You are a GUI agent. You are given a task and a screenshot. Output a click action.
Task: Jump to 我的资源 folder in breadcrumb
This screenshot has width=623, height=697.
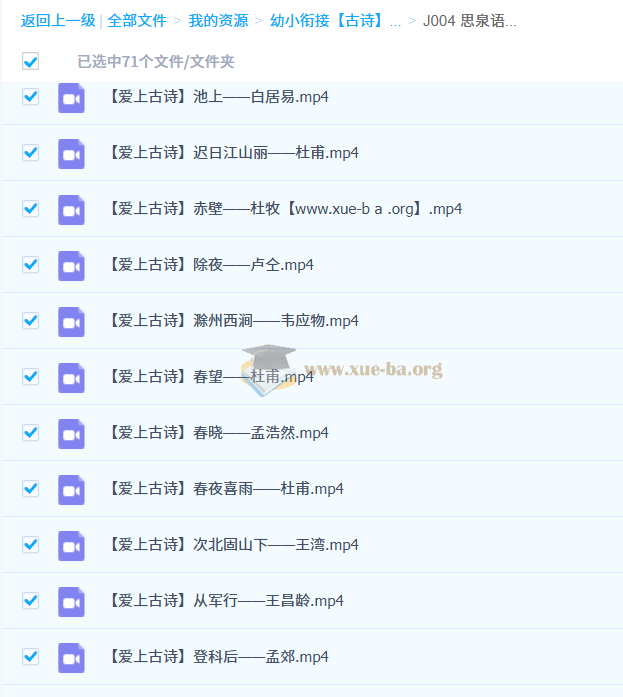[x=219, y=20]
